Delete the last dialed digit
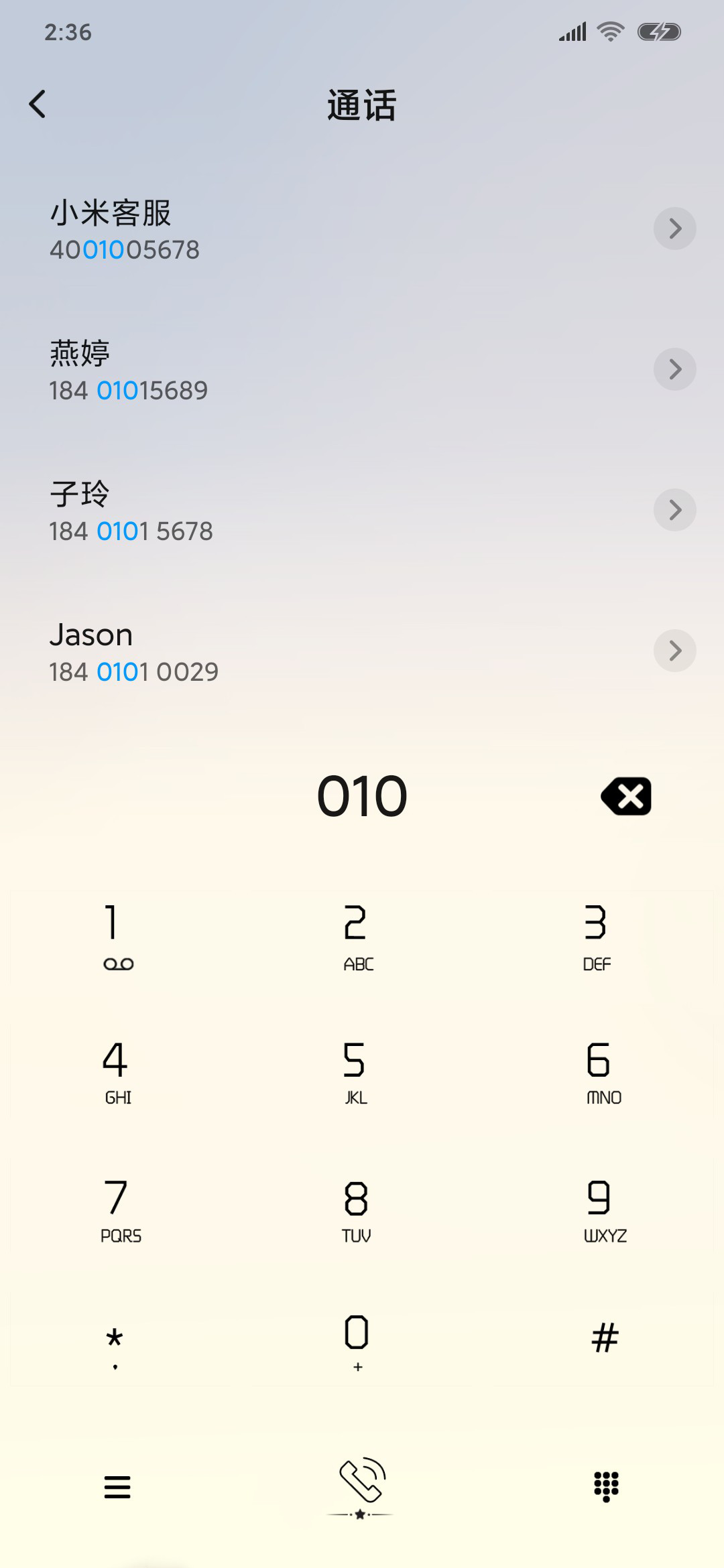This screenshot has height=1568, width=724. pos(626,796)
